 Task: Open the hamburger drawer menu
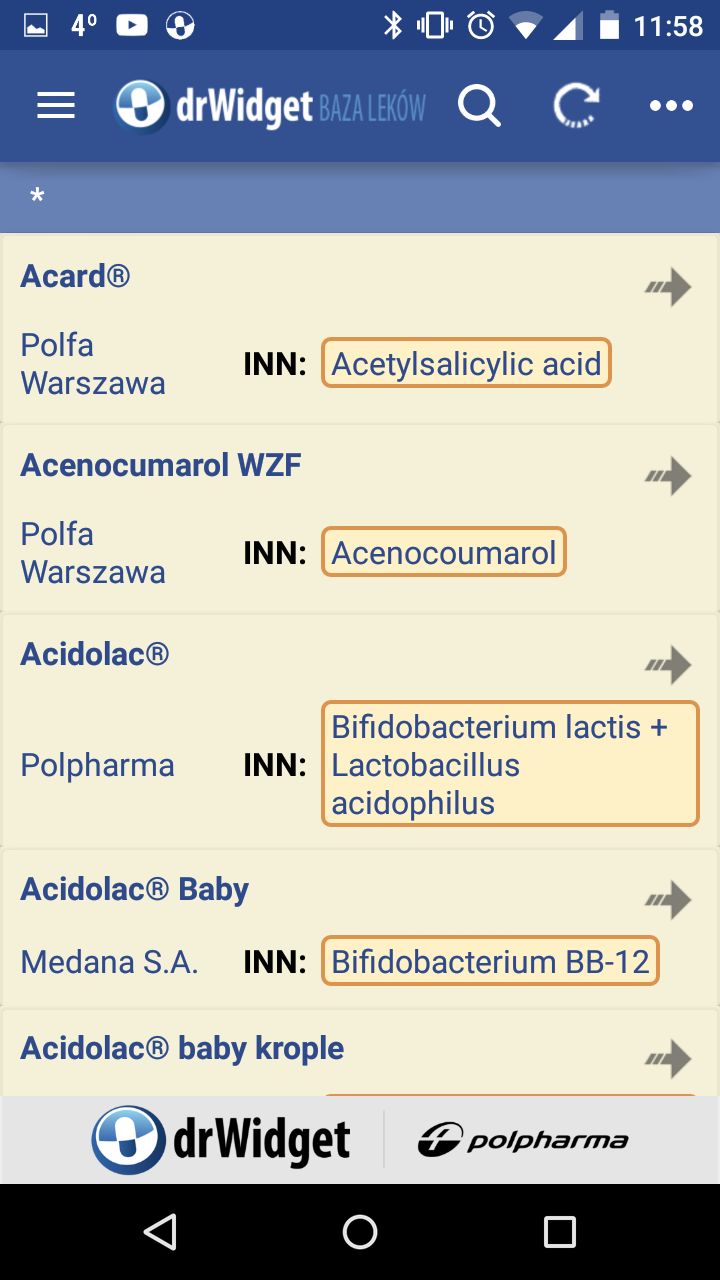[56, 106]
